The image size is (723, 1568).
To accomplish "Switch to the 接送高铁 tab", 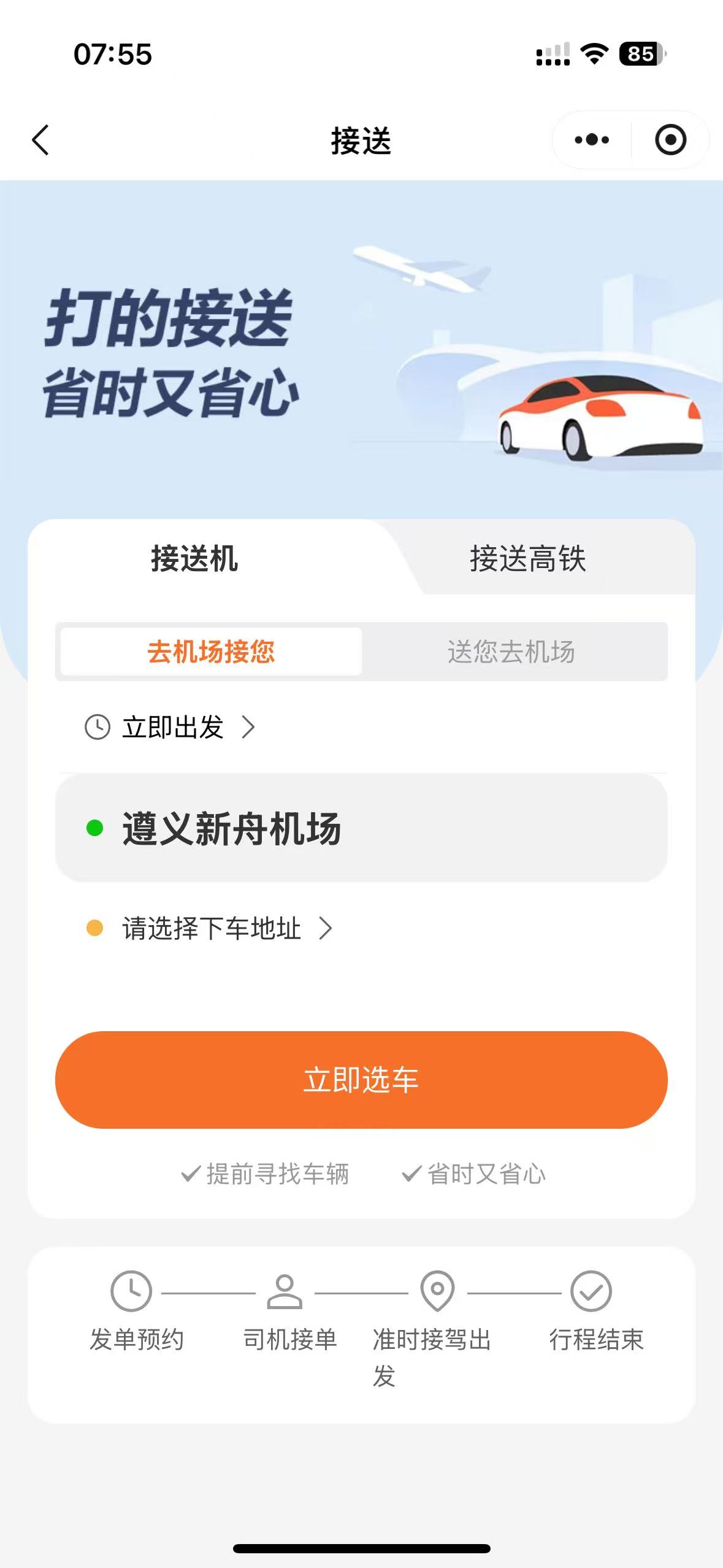I will 527,559.
